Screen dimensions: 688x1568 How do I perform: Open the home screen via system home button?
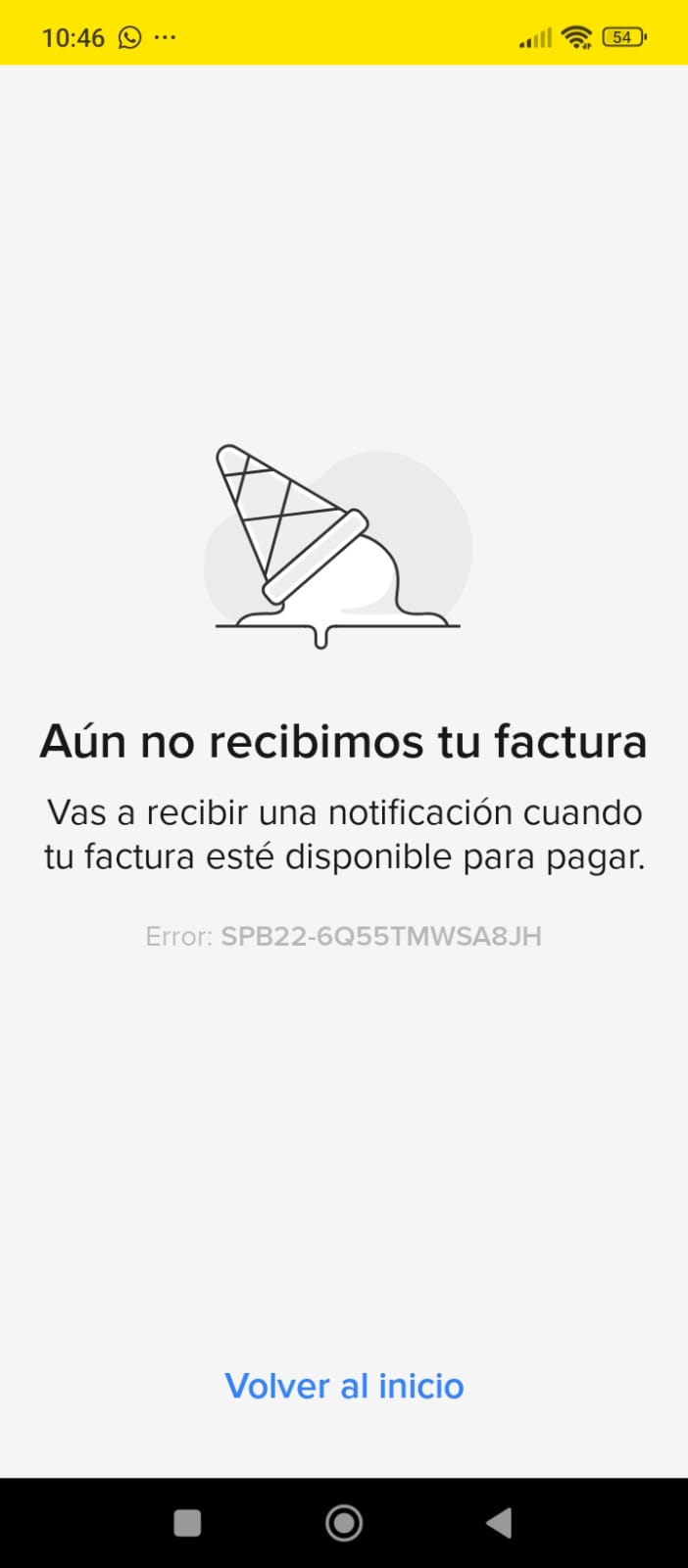click(344, 1522)
